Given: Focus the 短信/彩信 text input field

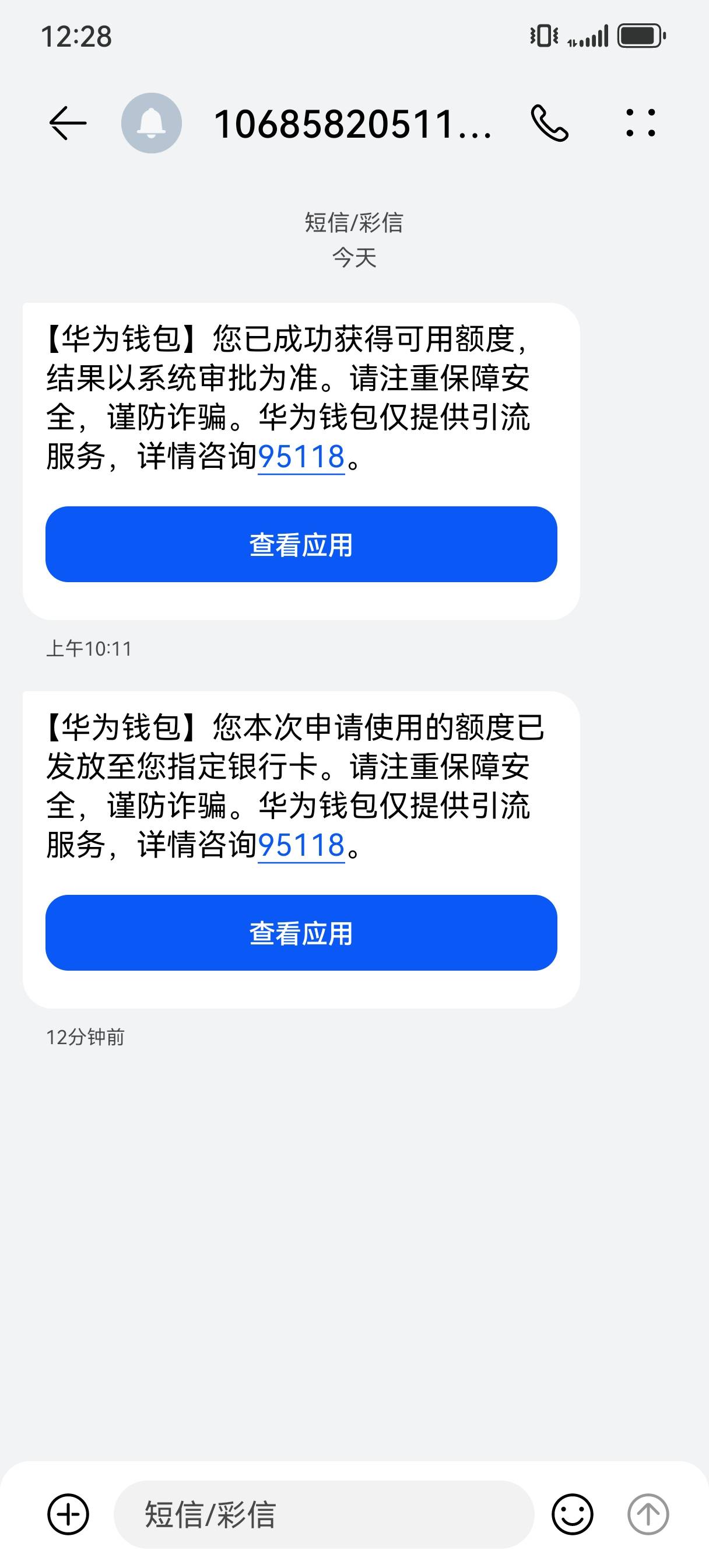Looking at the screenshot, I should pos(324,1514).
